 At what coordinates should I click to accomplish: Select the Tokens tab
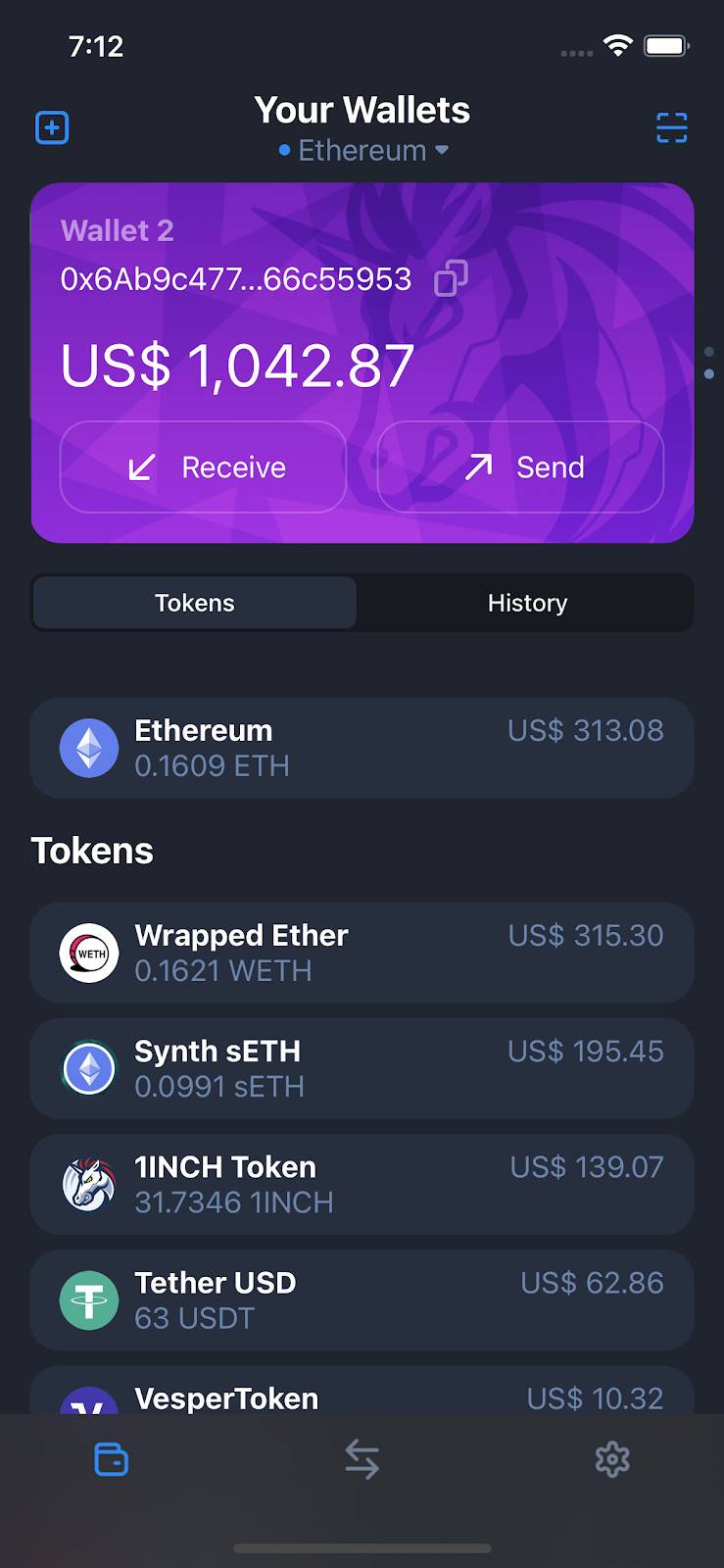click(194, 603)
